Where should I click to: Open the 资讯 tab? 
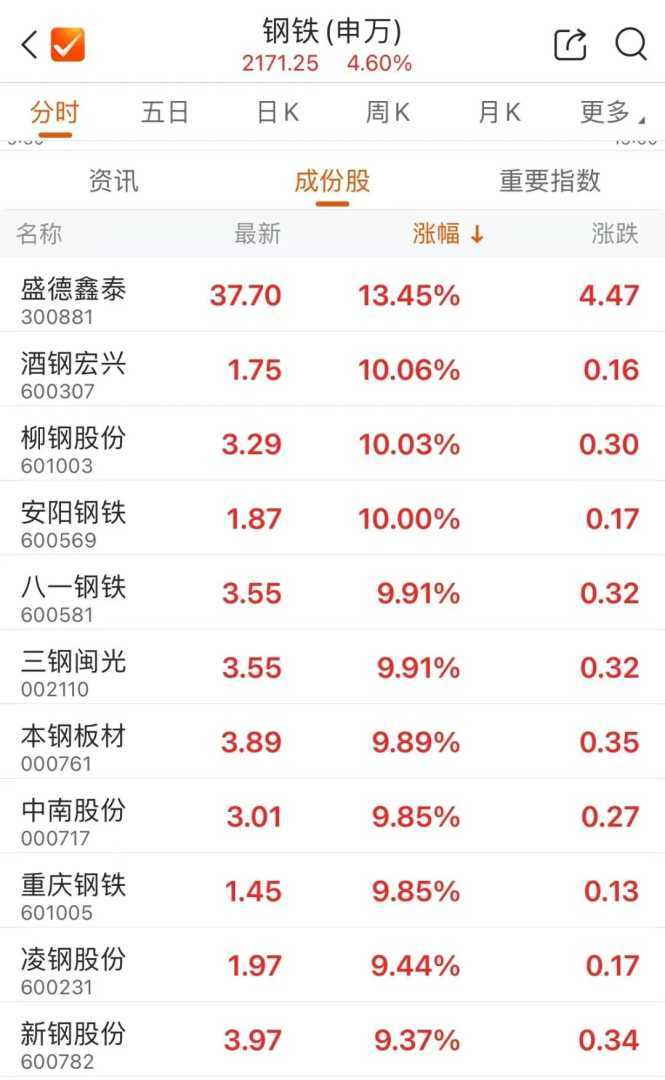pyautogui.click(x=113, y=181)
